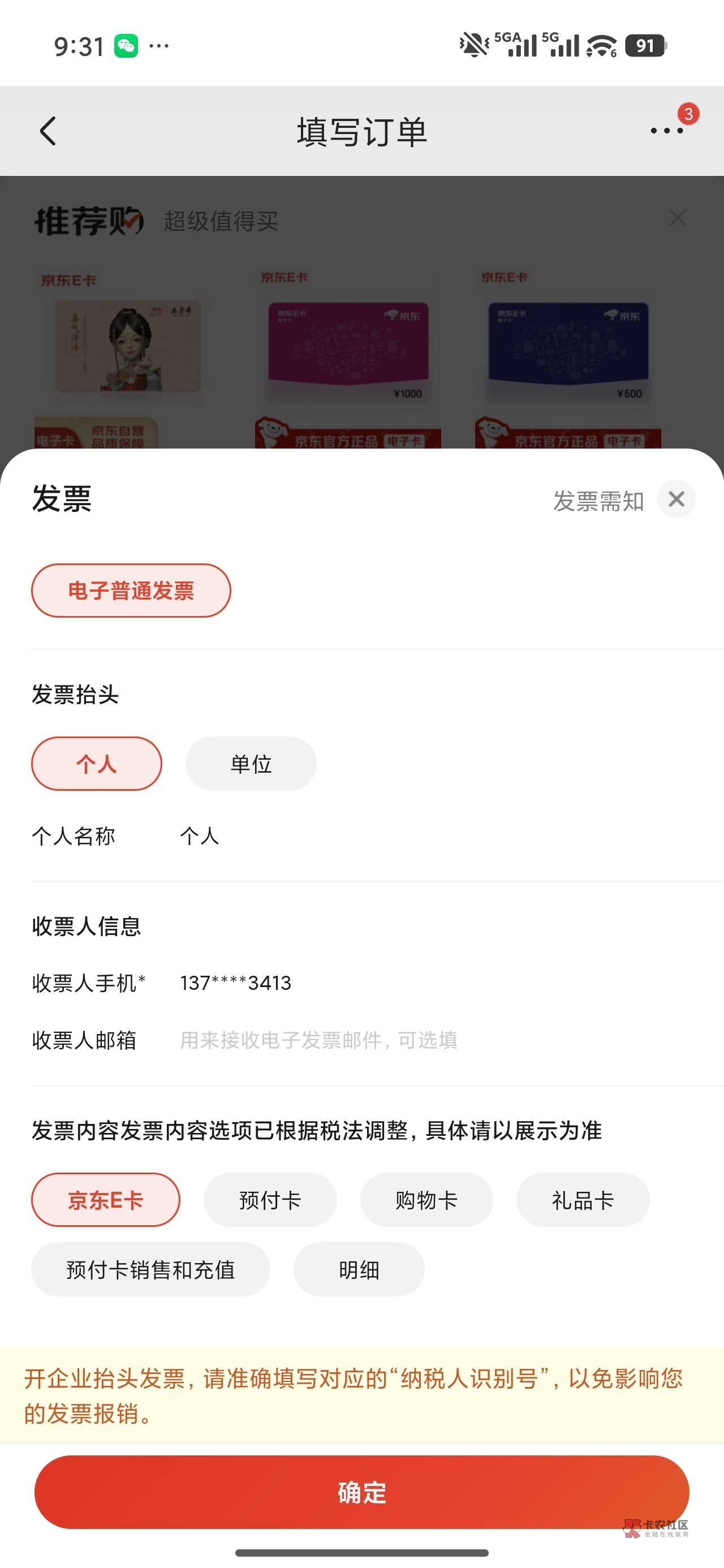Go back from 填写订单 page

[48, 131]
